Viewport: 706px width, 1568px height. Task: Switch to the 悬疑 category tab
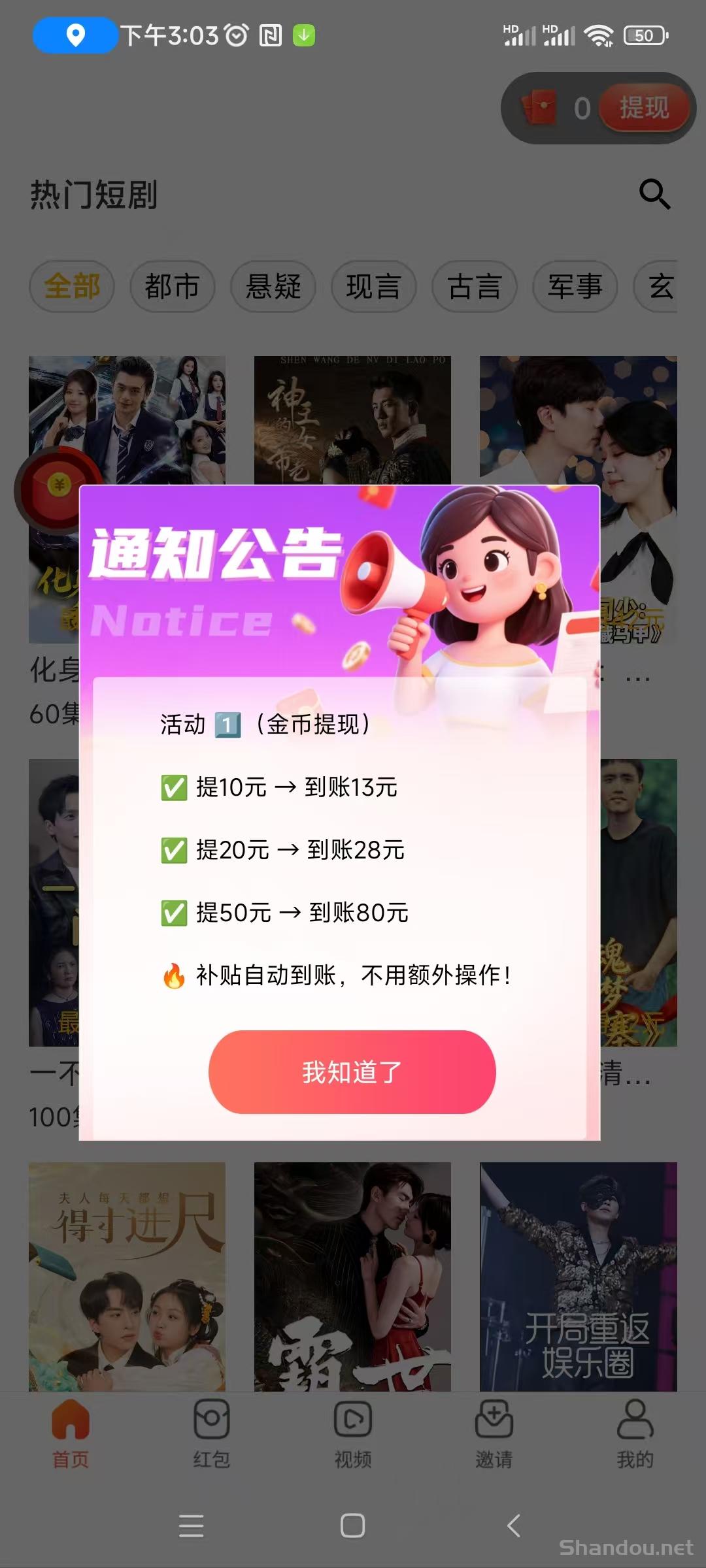pos(273,287)
